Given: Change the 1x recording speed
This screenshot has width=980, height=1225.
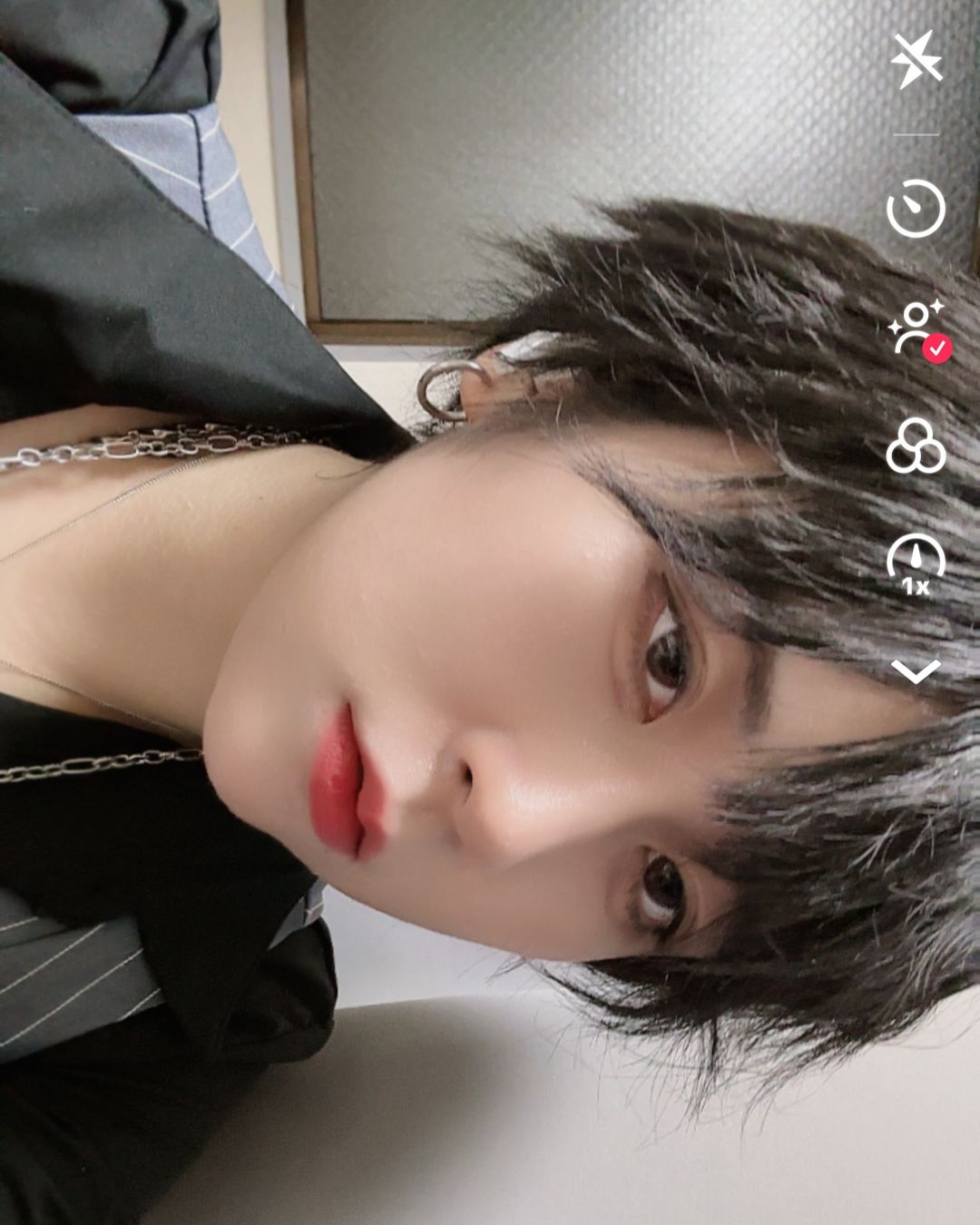Looking at the screenshot, I should click(916, 565).
